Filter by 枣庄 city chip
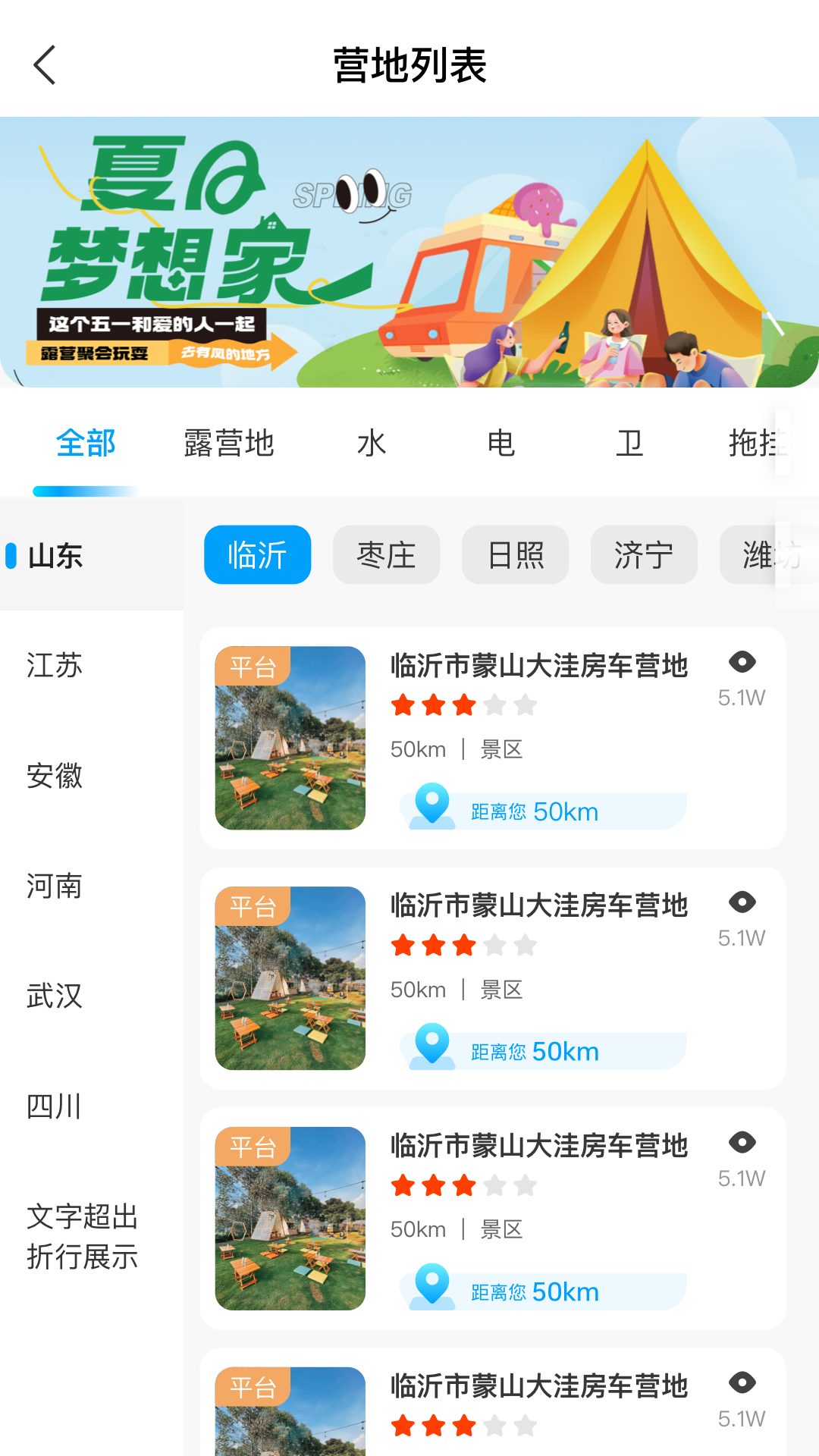The image size is (819, 1456). point(386,555)
